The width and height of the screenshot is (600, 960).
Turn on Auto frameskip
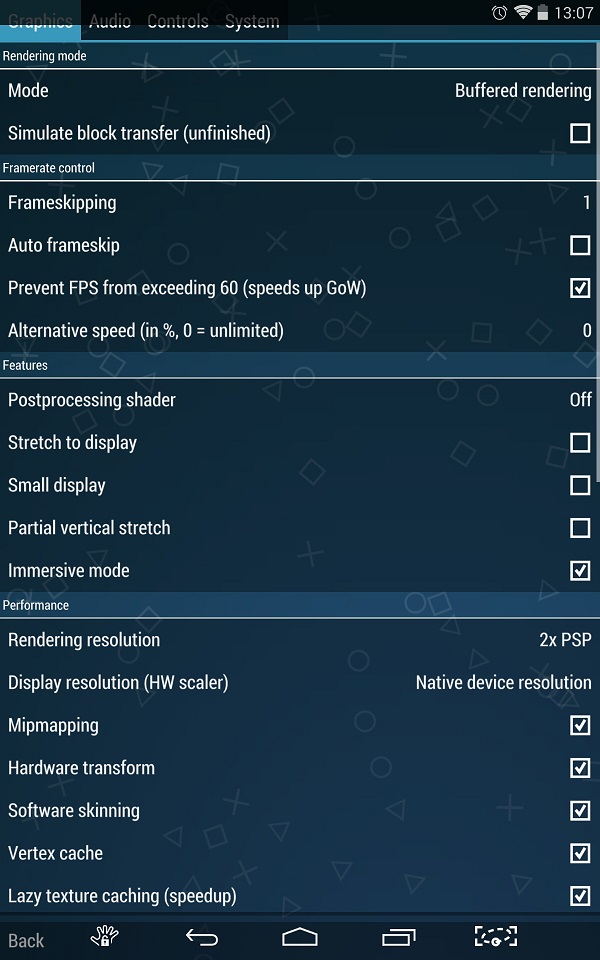click(579, 245)
